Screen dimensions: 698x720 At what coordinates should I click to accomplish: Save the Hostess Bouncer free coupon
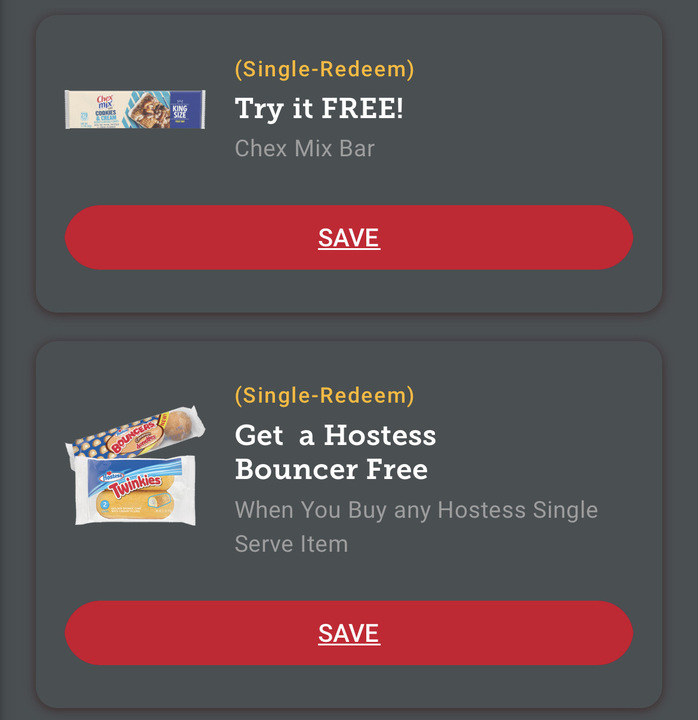point(349,633)
